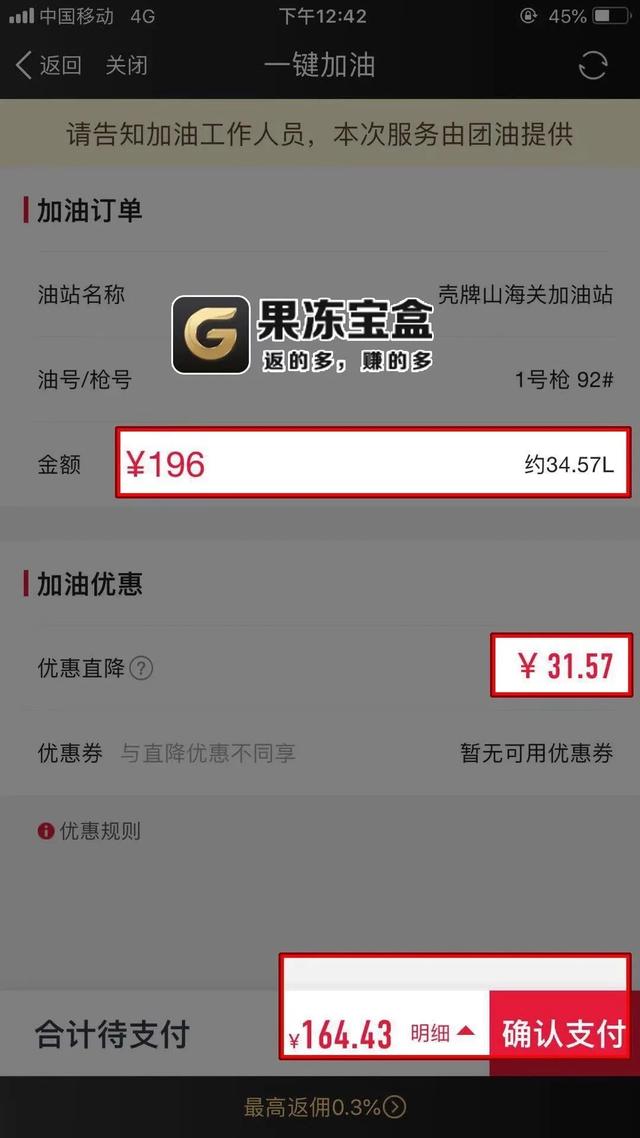View the 优惠规则 discount rules
The height and width of the screenshot is (1138, 640).
tap(90, 831)
